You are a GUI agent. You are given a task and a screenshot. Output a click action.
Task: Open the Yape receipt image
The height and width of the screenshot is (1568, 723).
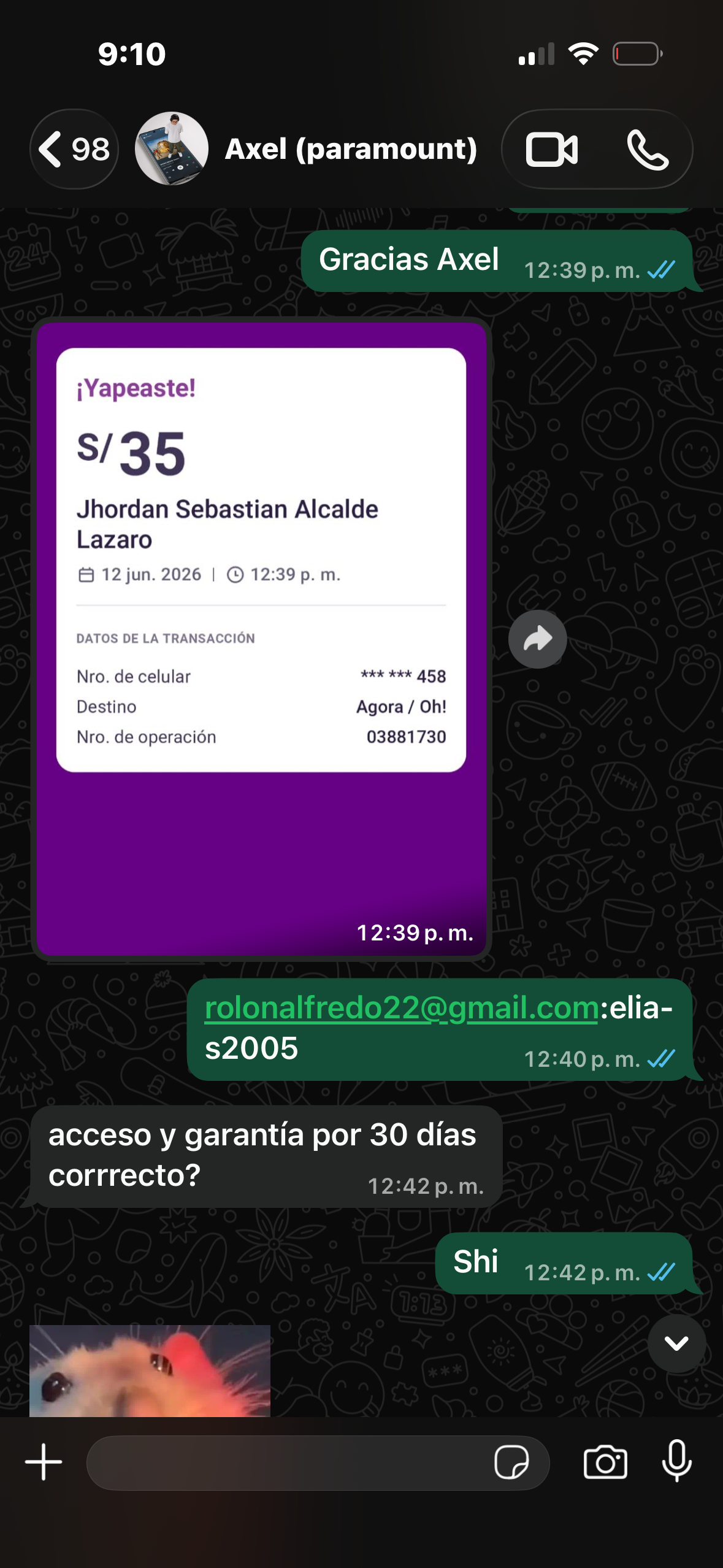(x=261, y=639)
